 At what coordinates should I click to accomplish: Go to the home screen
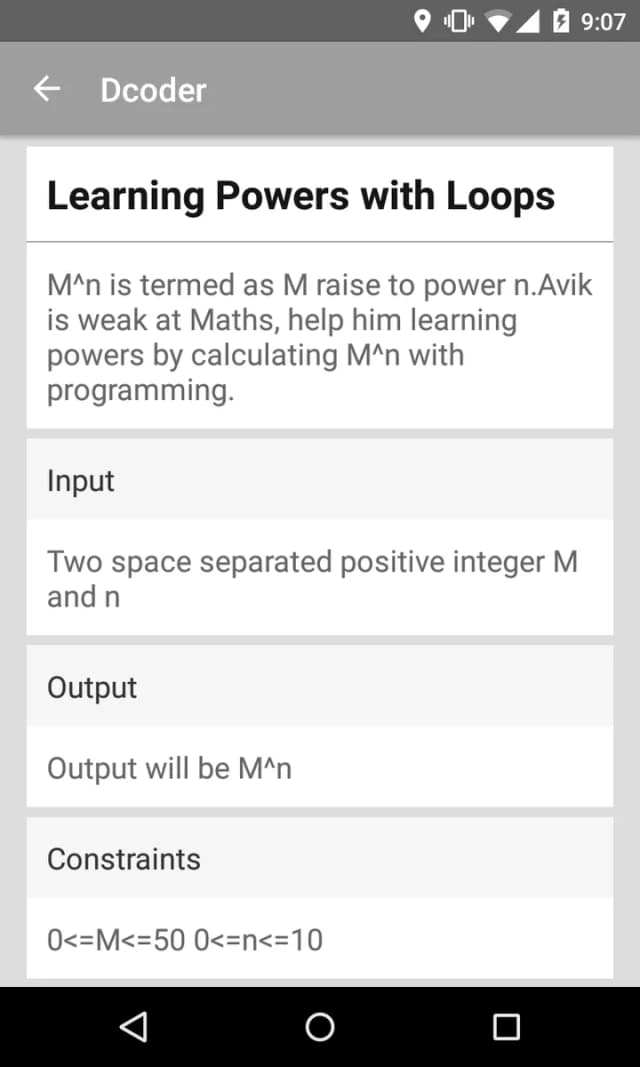tap(320, 1027)
